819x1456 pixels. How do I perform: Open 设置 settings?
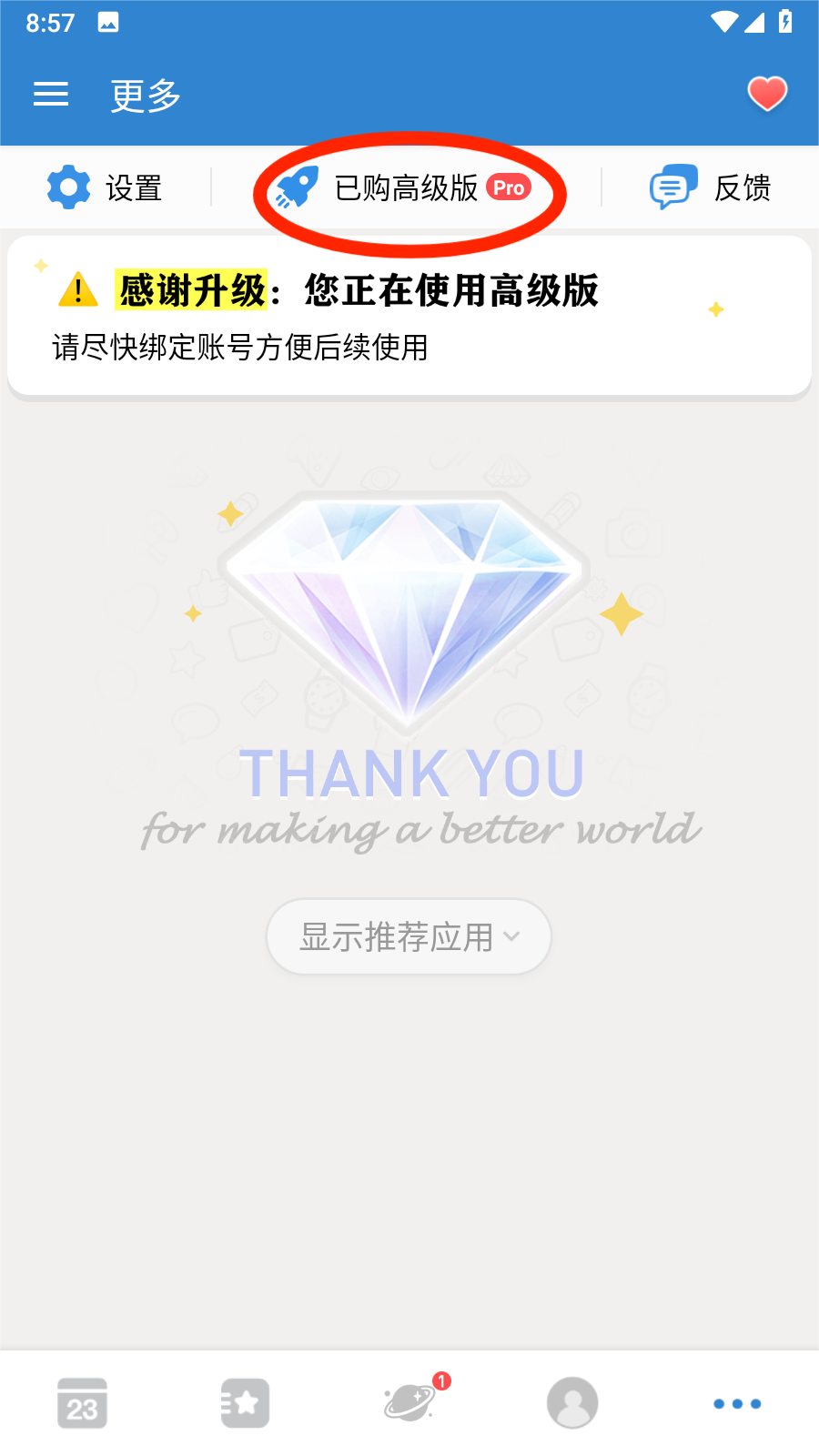(x=105, y=188)
